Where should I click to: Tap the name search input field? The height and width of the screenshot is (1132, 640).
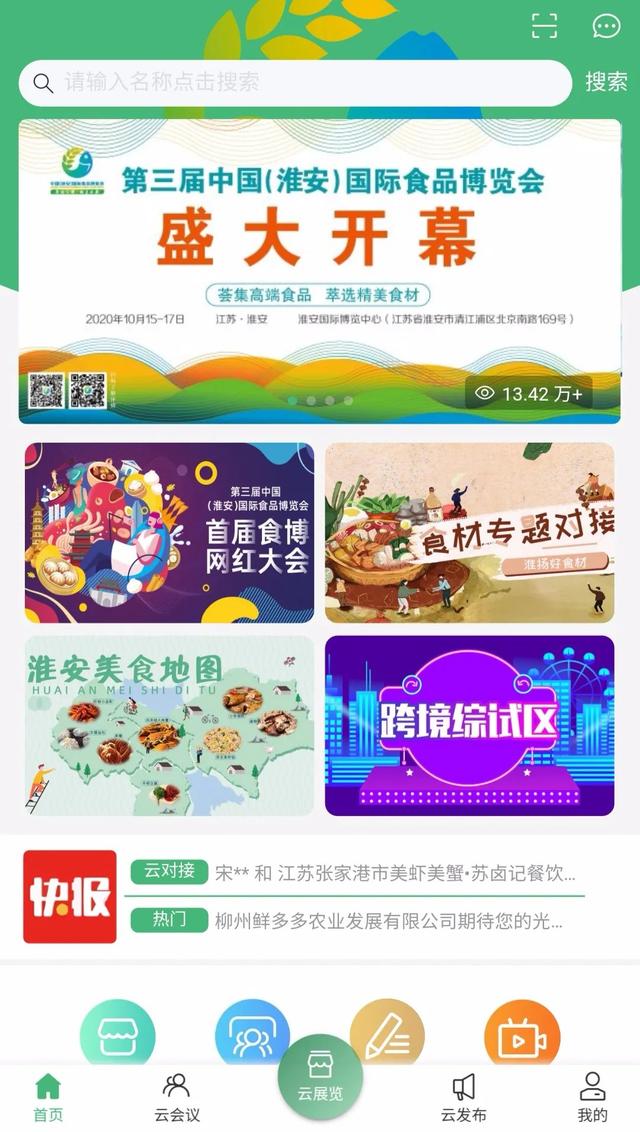tap(300, 82)
